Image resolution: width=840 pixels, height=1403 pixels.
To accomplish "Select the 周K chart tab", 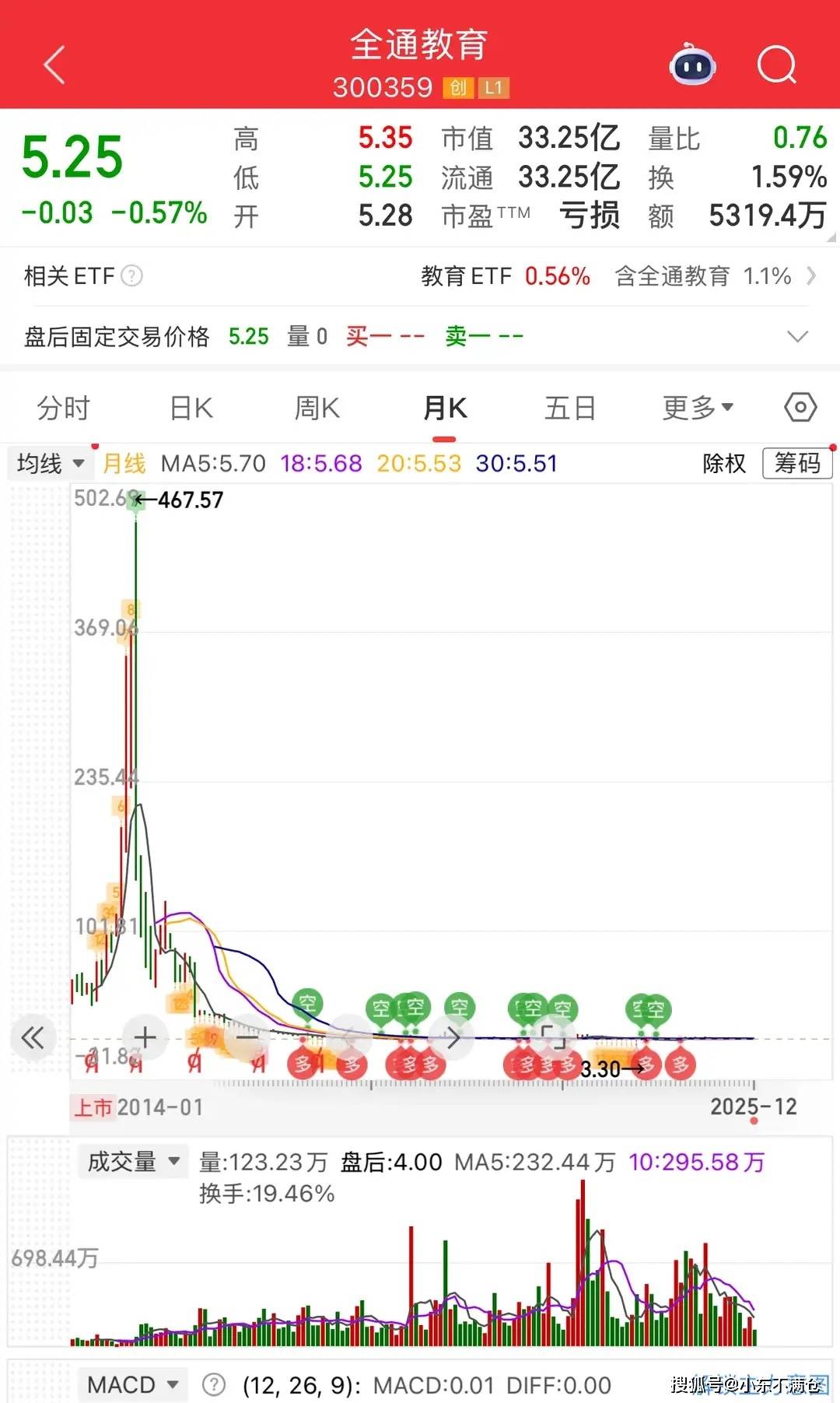I will point(317,408).
